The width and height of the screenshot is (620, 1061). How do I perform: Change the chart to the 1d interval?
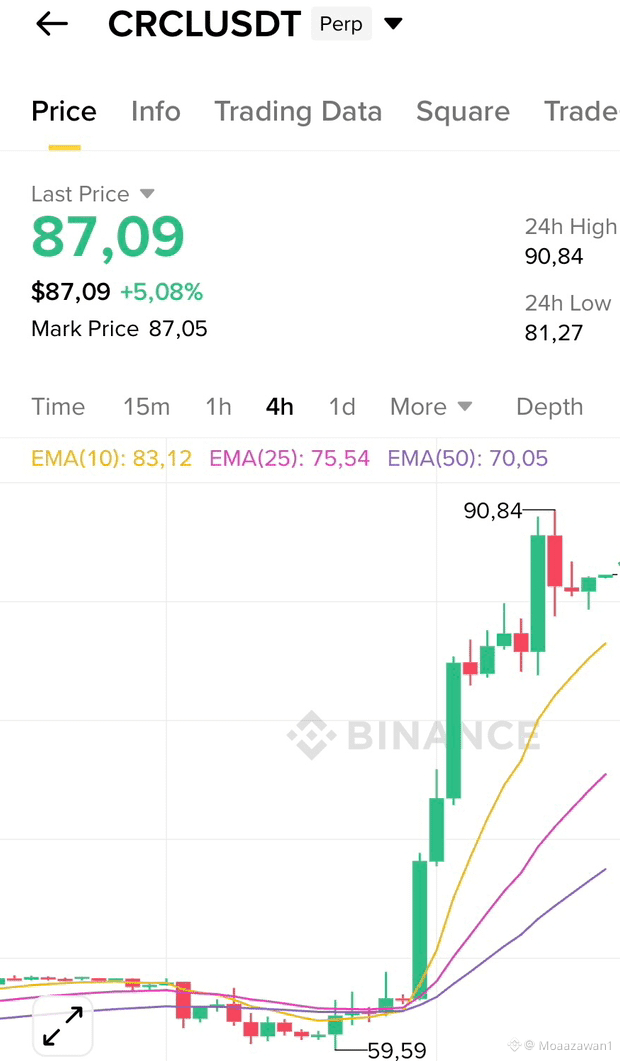[342, 407]
